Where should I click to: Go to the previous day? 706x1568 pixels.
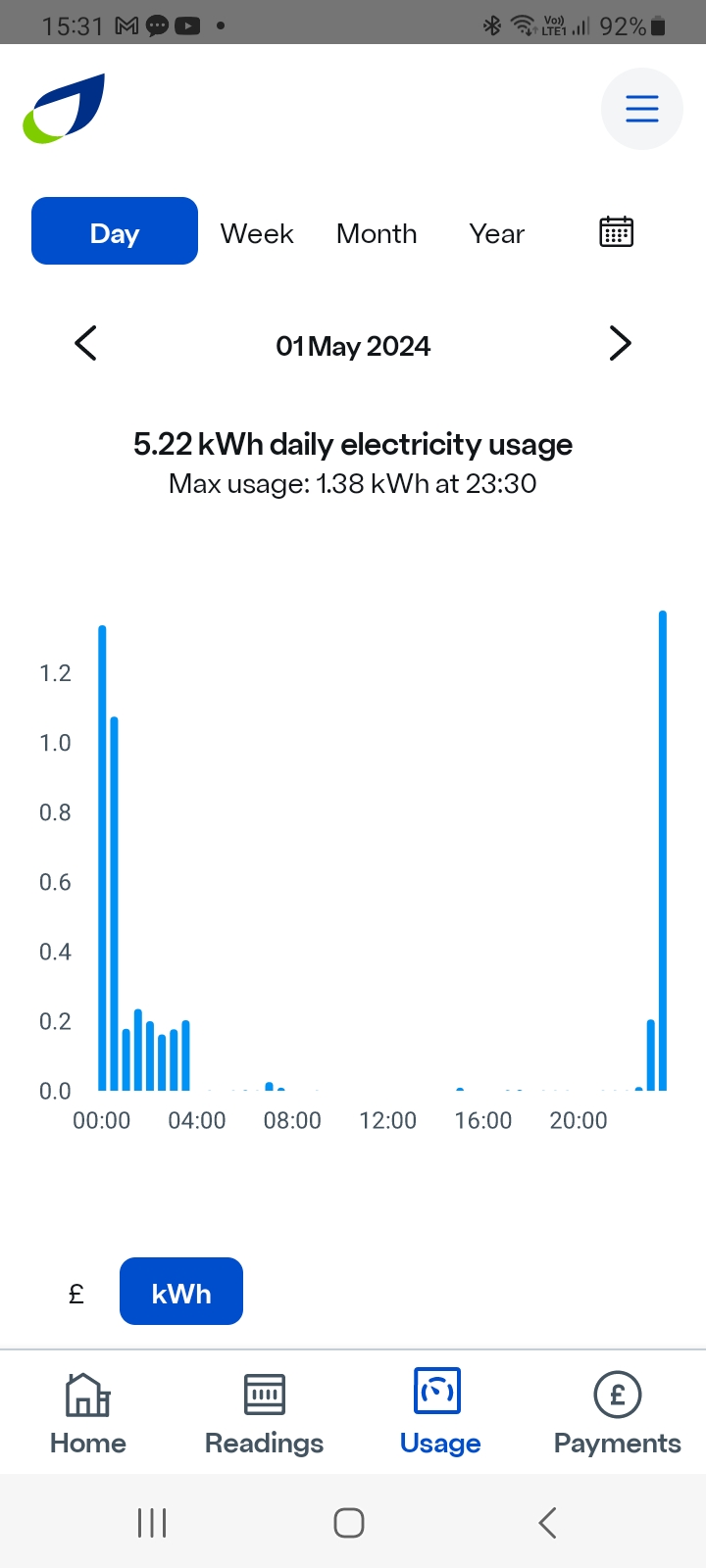click(86, 343)
